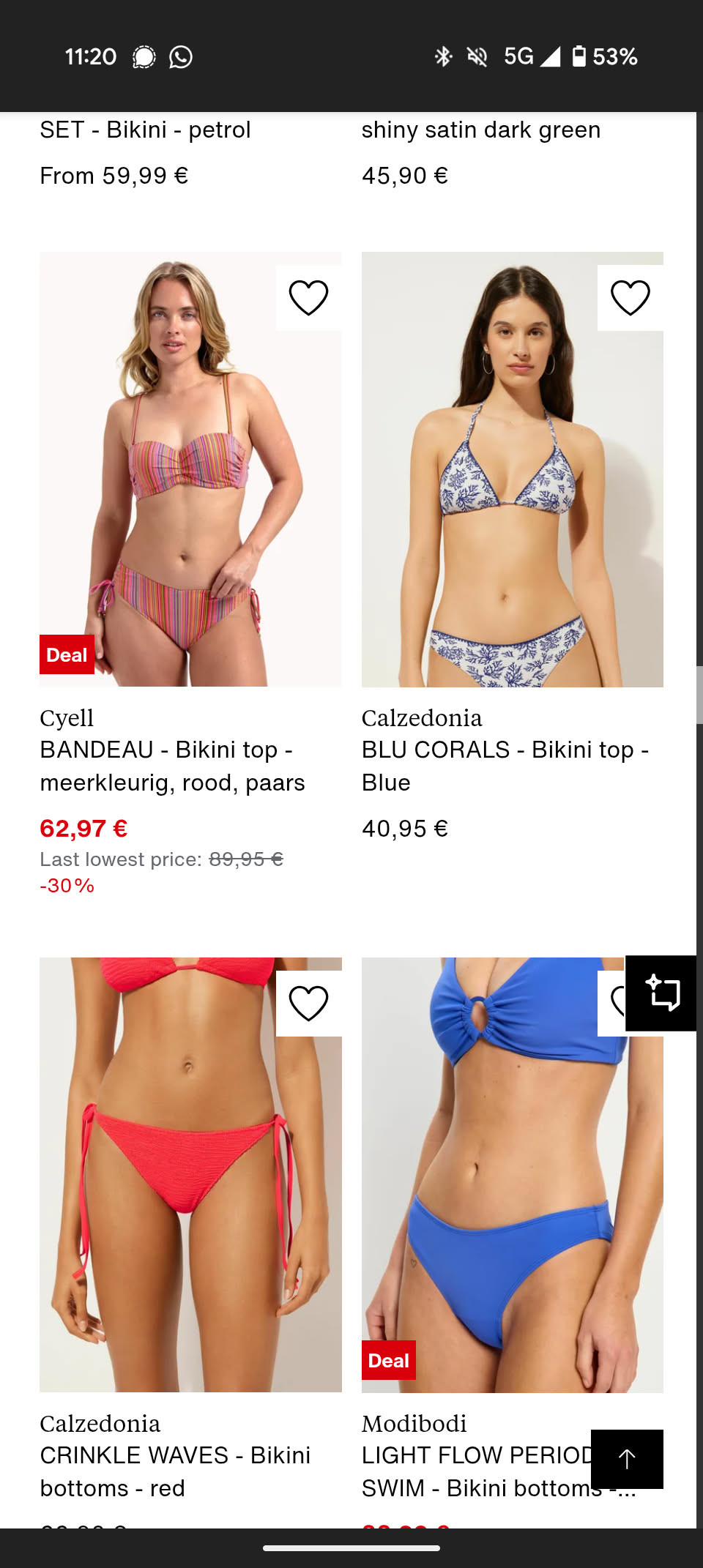Save Calzedonia BLU CORALS top to wishlist

[630, 298]
